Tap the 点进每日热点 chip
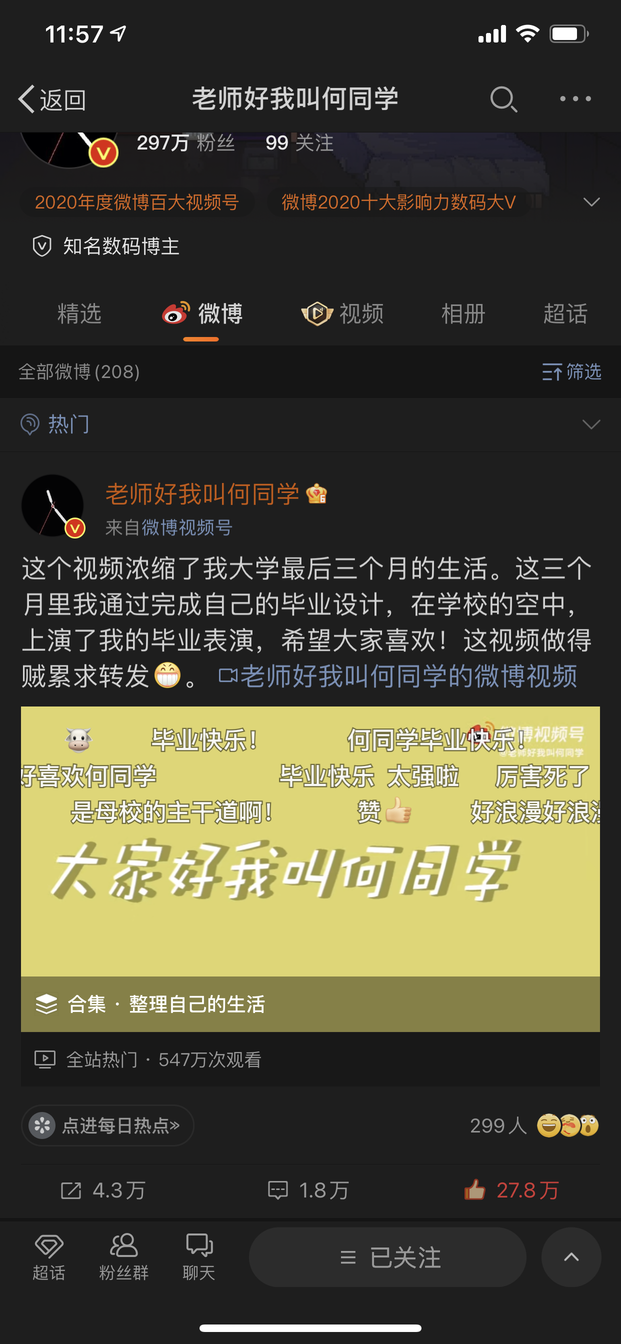This screenshot has height=1344, width=621. (108, 1125)
